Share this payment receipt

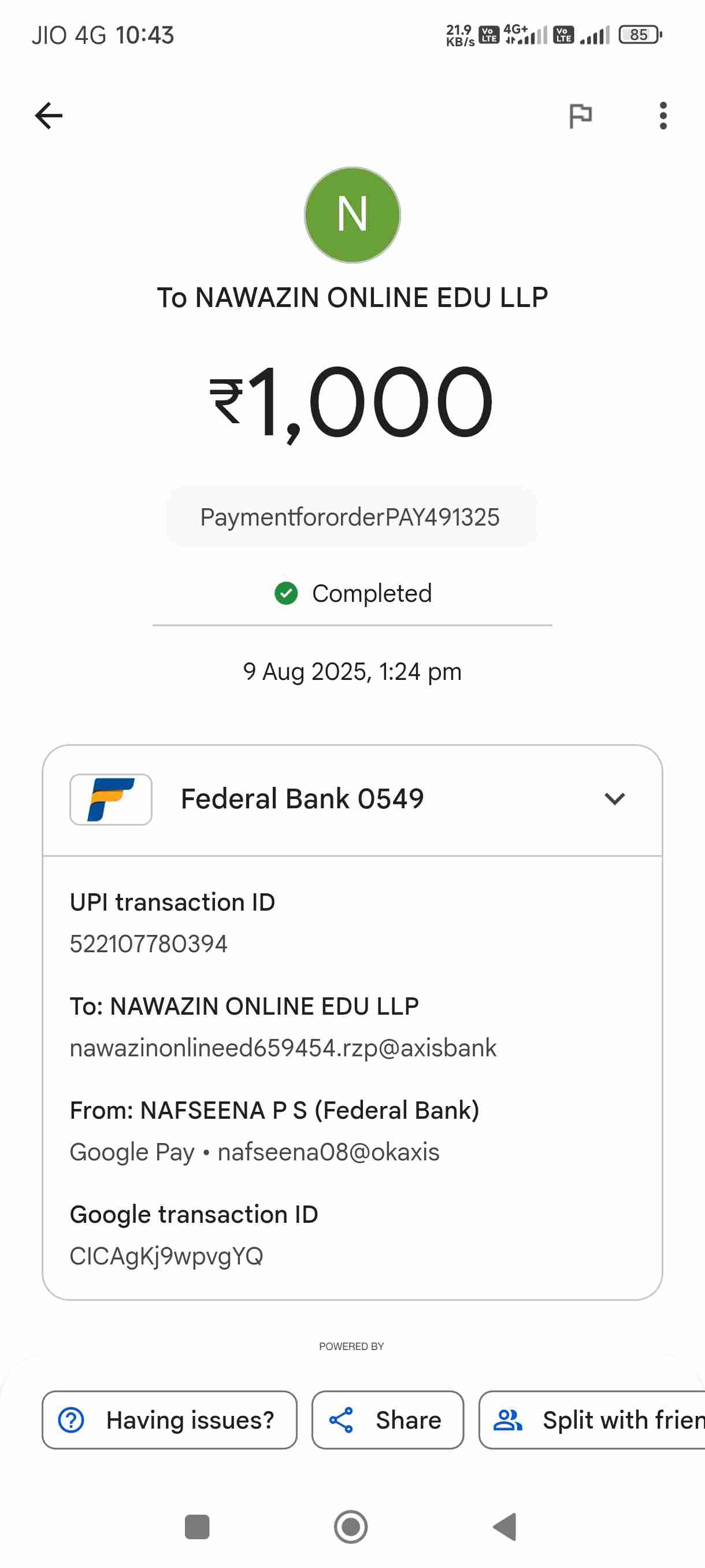tap(388, 1420)
